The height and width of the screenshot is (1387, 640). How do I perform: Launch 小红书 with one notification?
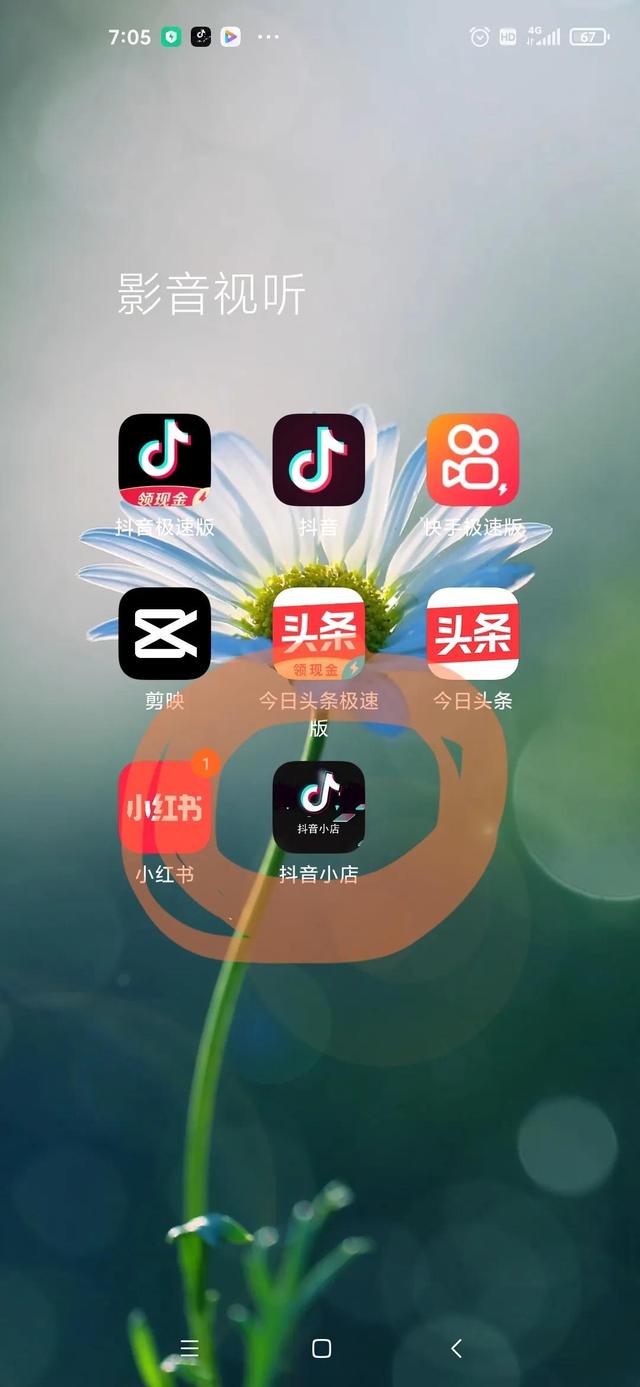click(x=164, y=807)
